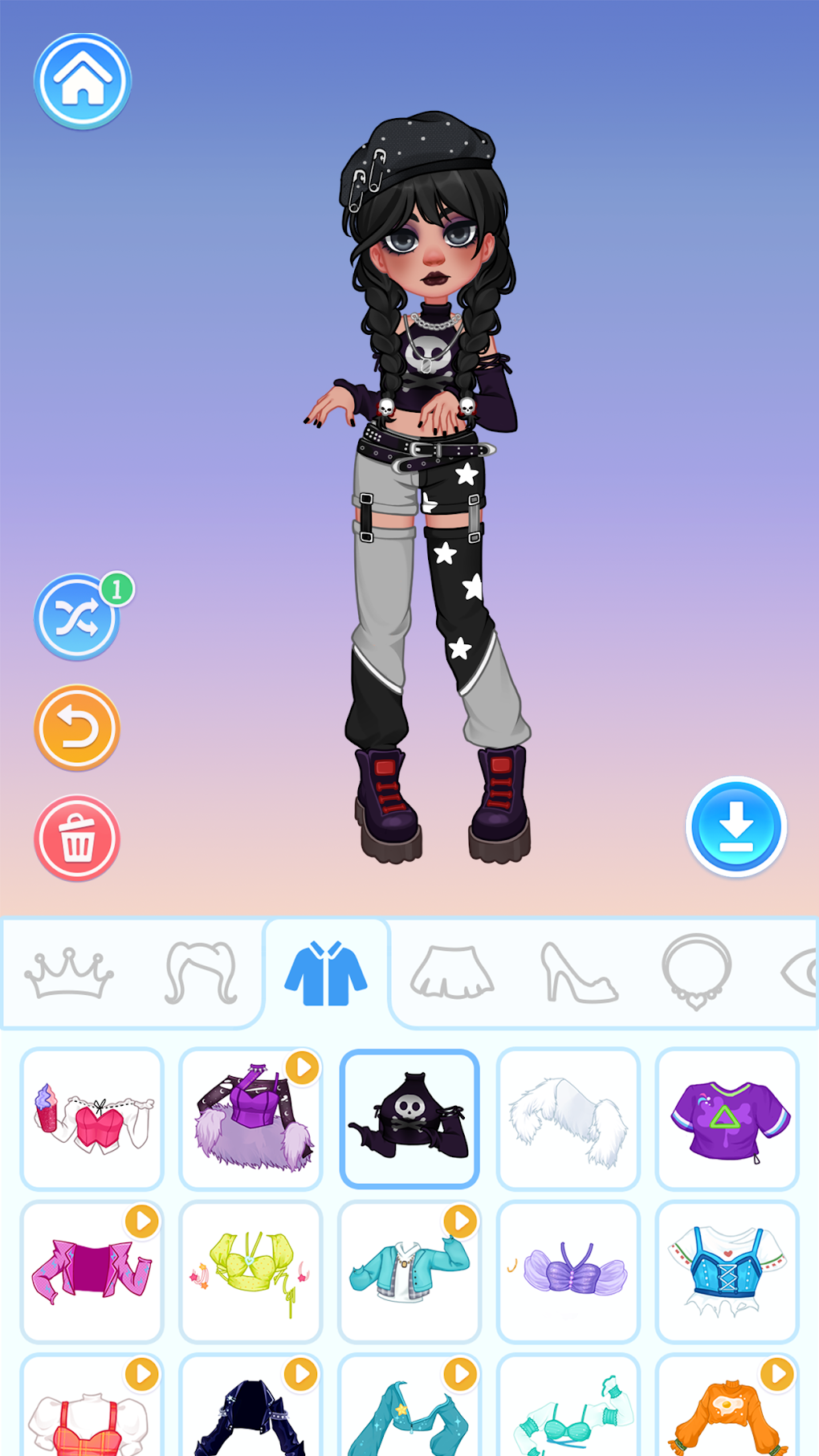Go to the home screen
The height and width of the screenshot is (1456, 819).
83,81
